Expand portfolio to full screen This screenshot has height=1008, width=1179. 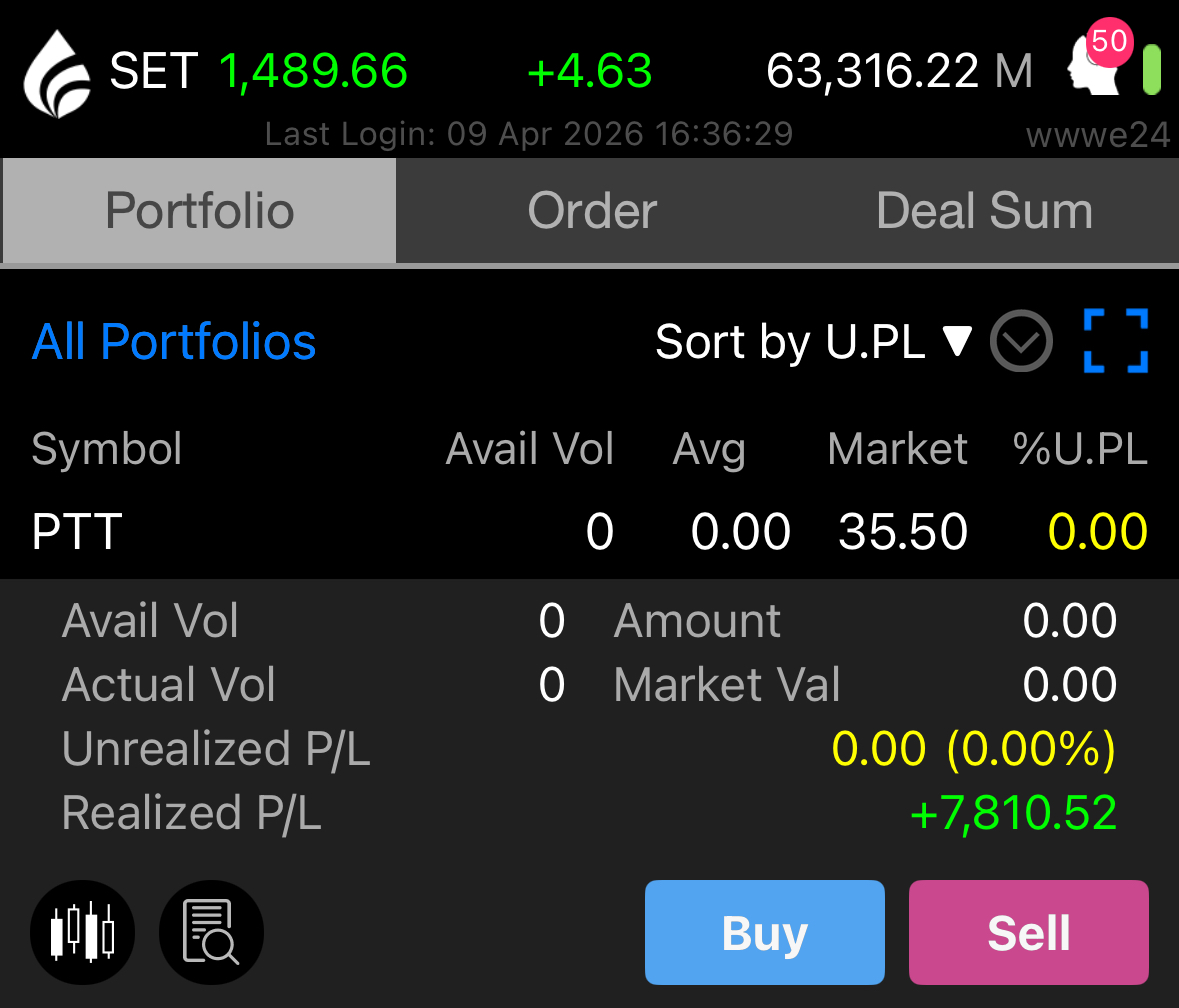point(1115,341)
